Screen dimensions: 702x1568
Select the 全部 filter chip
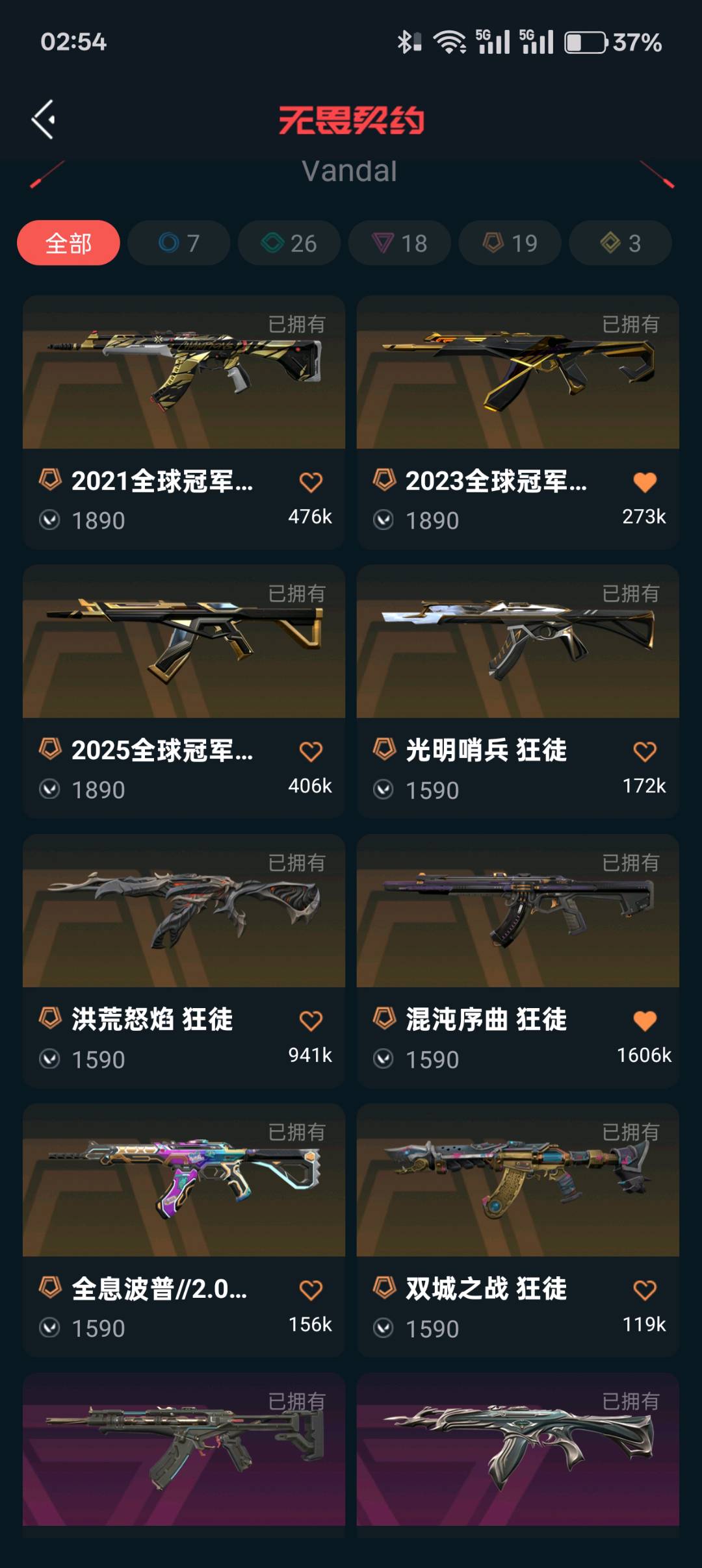point(68,243)
